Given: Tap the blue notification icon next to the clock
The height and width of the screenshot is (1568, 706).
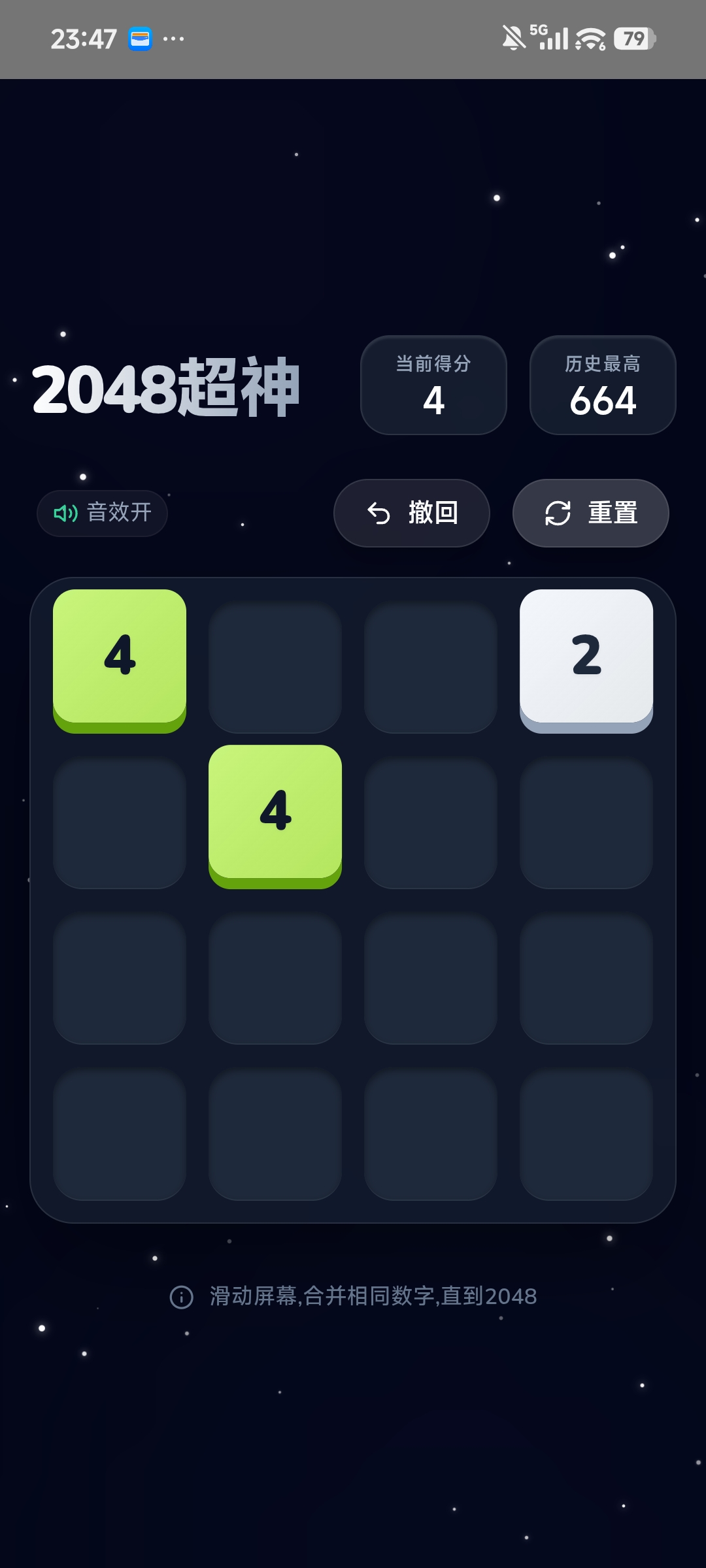Looking at the screenshot, I should point(139,38).
